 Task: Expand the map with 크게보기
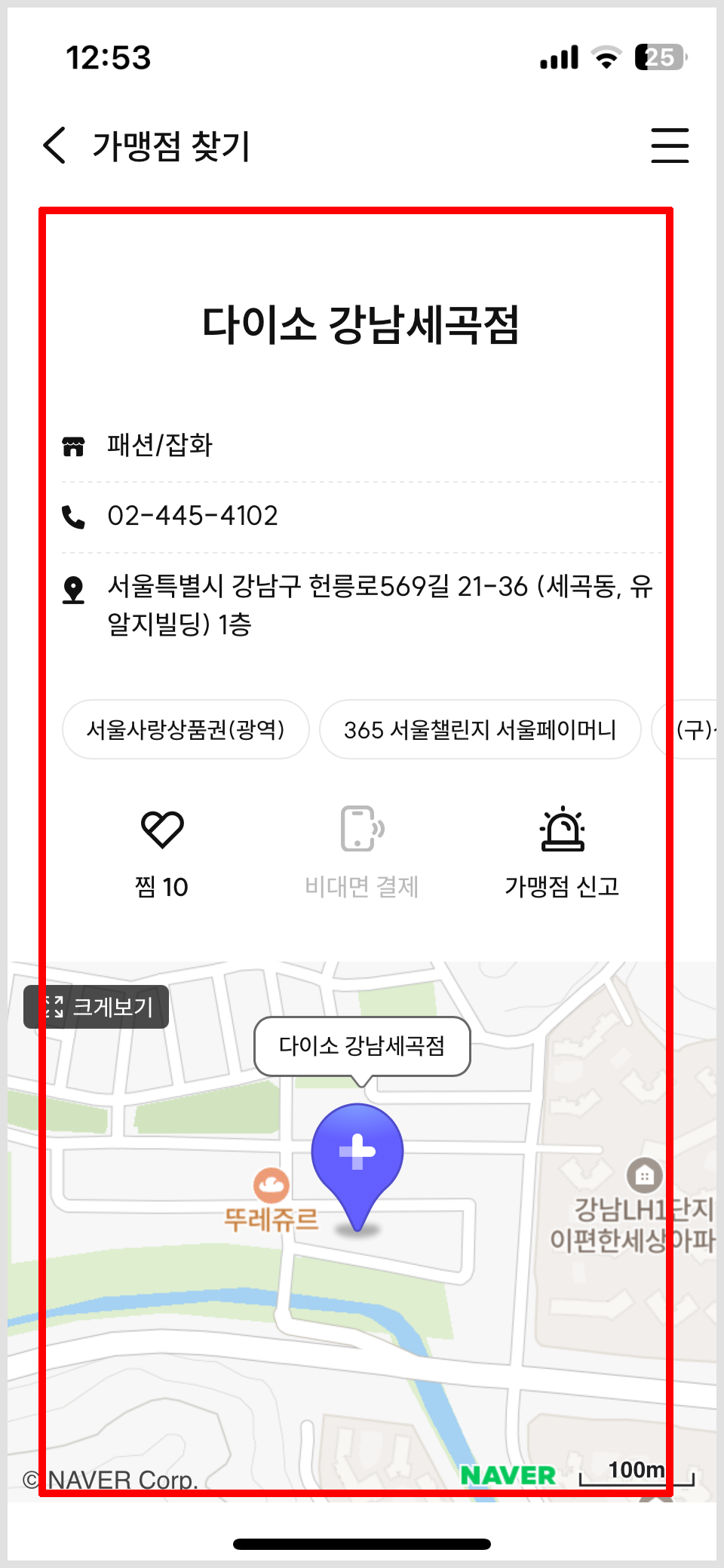pyautogui.click(x=96, y=1008)
